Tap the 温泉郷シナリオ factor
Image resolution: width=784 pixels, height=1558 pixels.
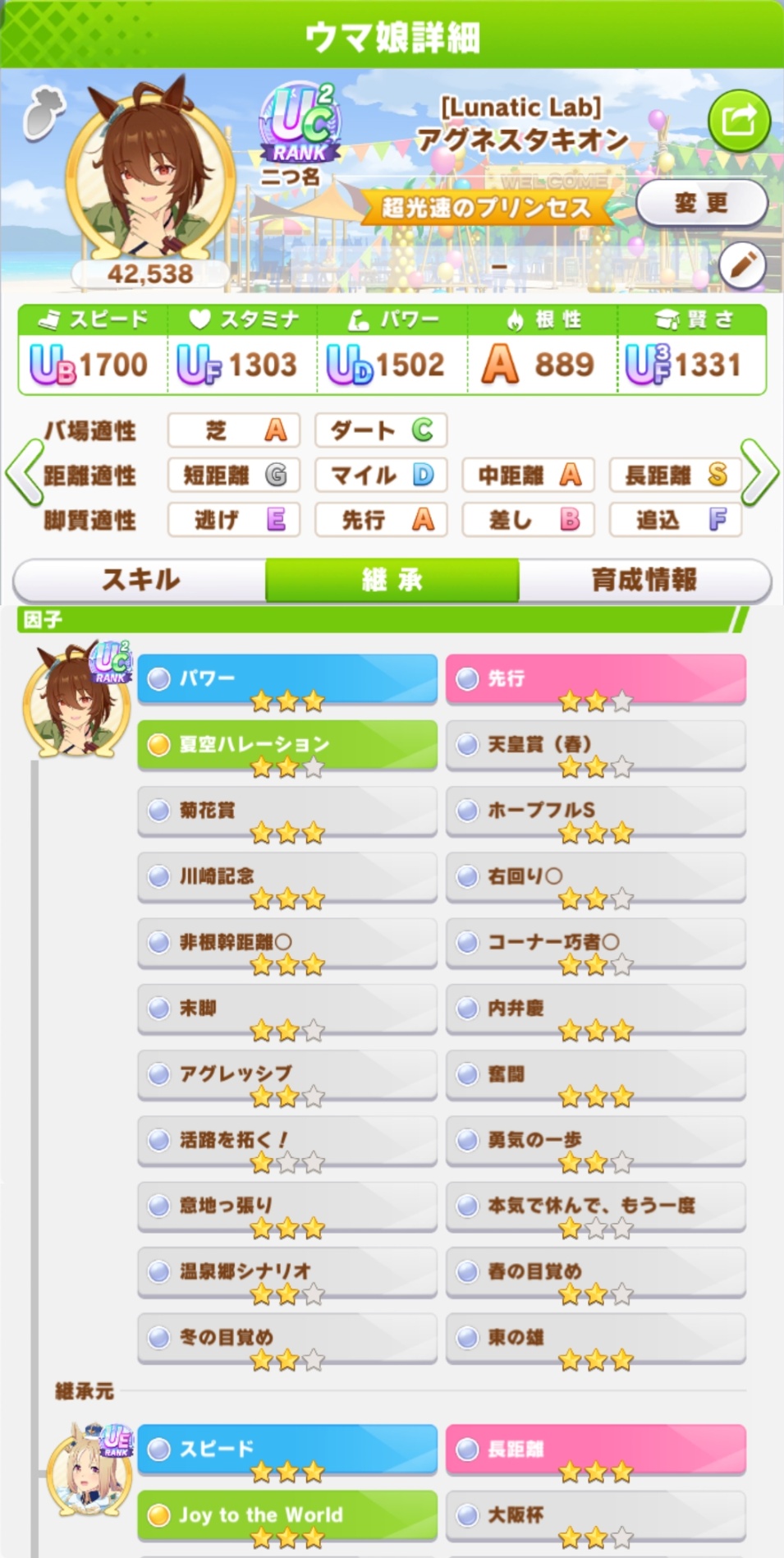[287, 1272]
